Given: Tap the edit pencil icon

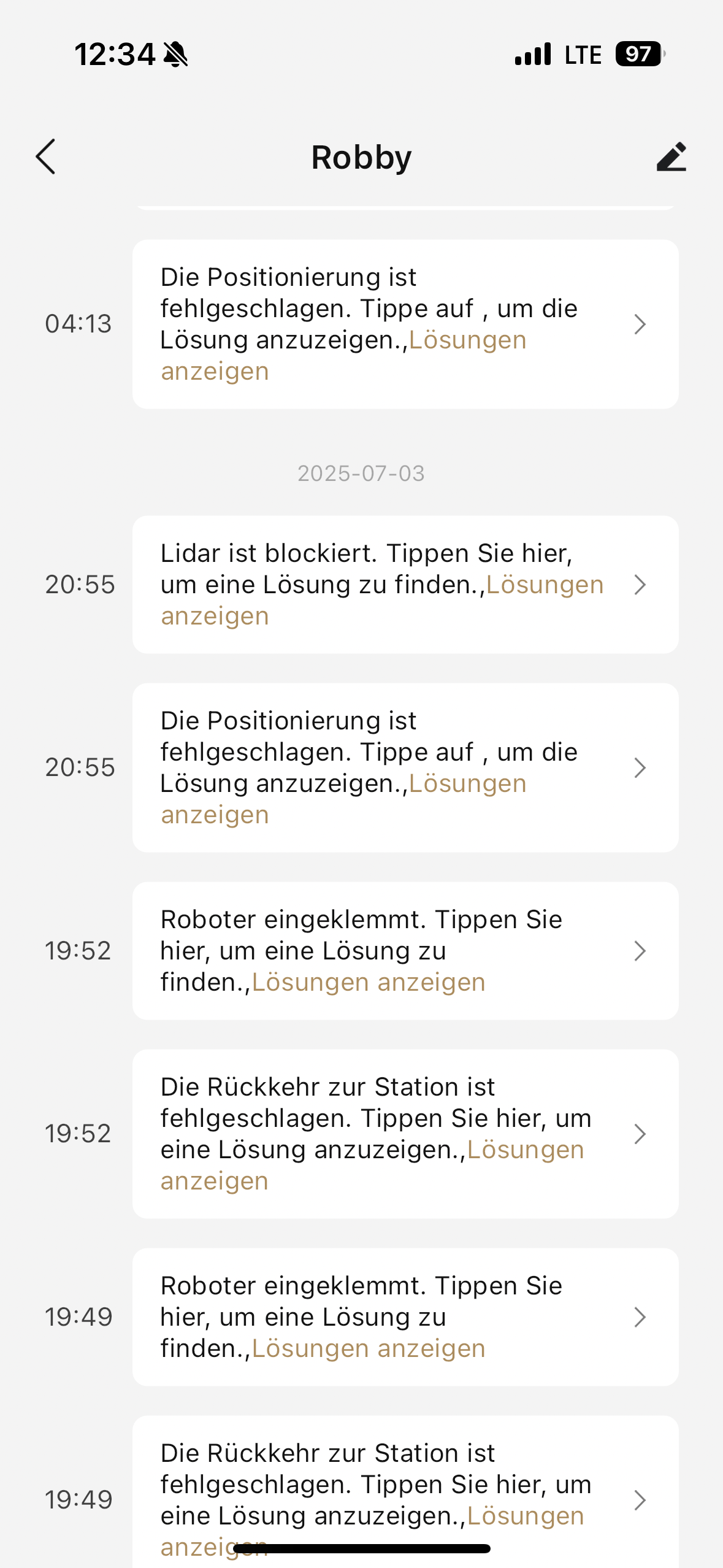Looking at the screenshot, I should (x=671, y=157).
